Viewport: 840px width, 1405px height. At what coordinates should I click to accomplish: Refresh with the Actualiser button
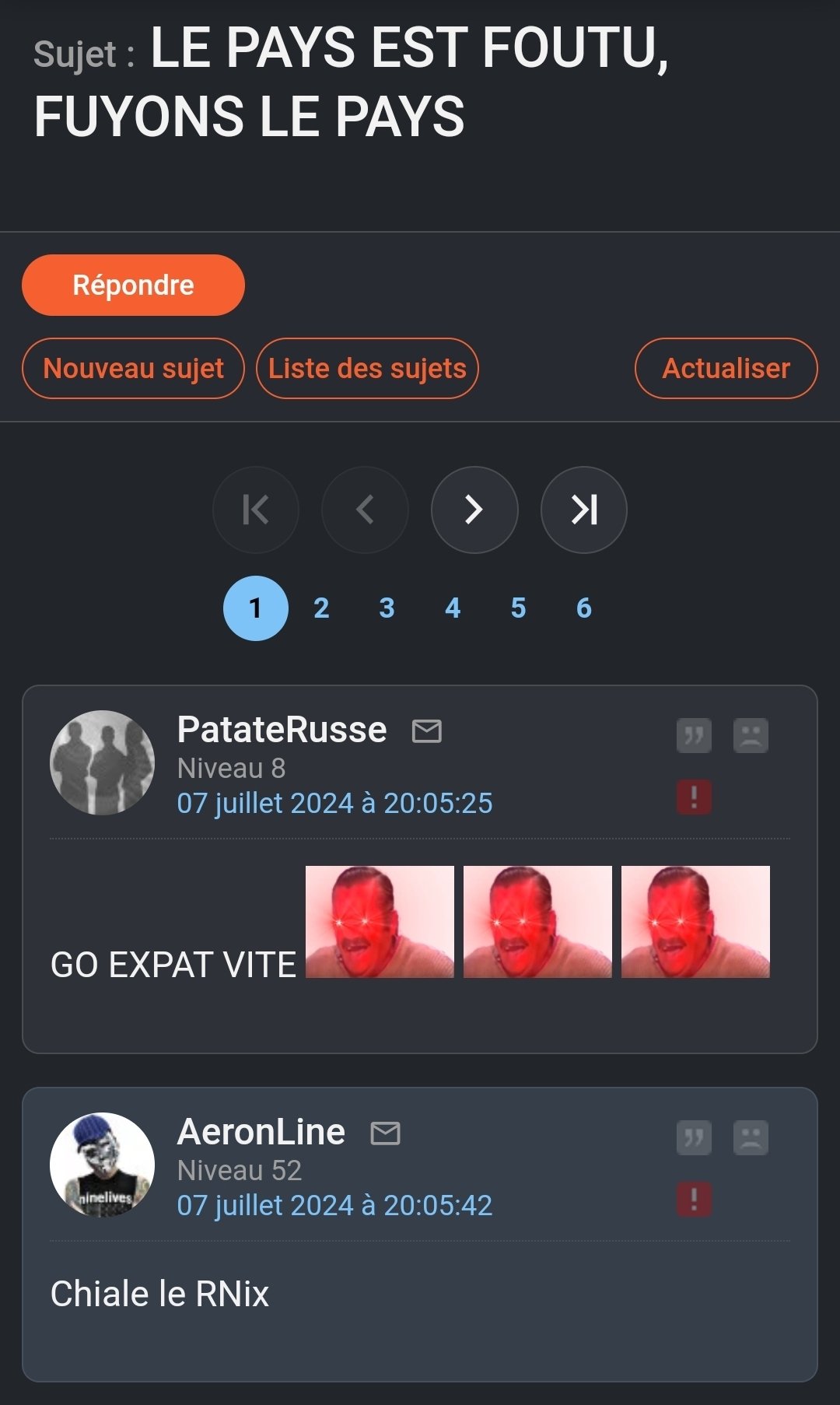coord(726,368)
